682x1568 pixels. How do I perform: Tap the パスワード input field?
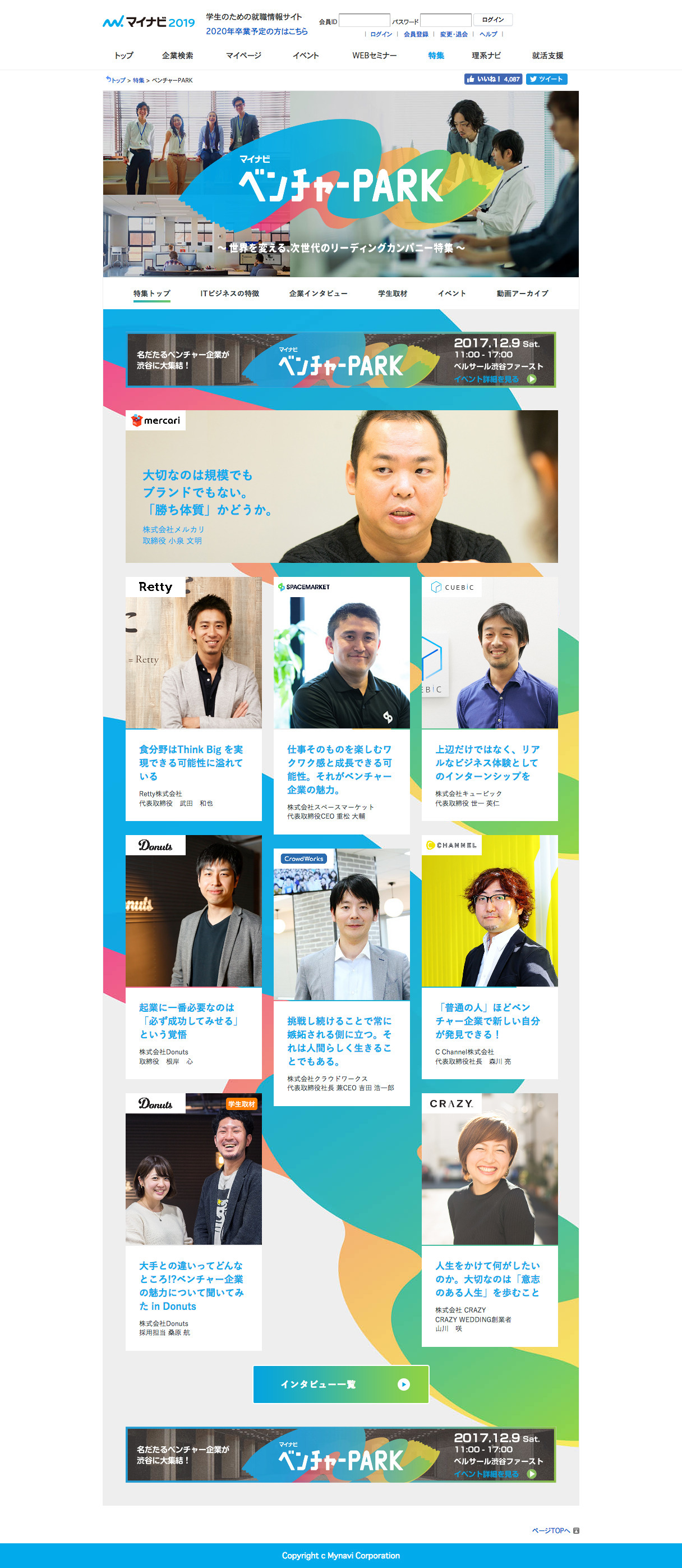click(445, 21)
